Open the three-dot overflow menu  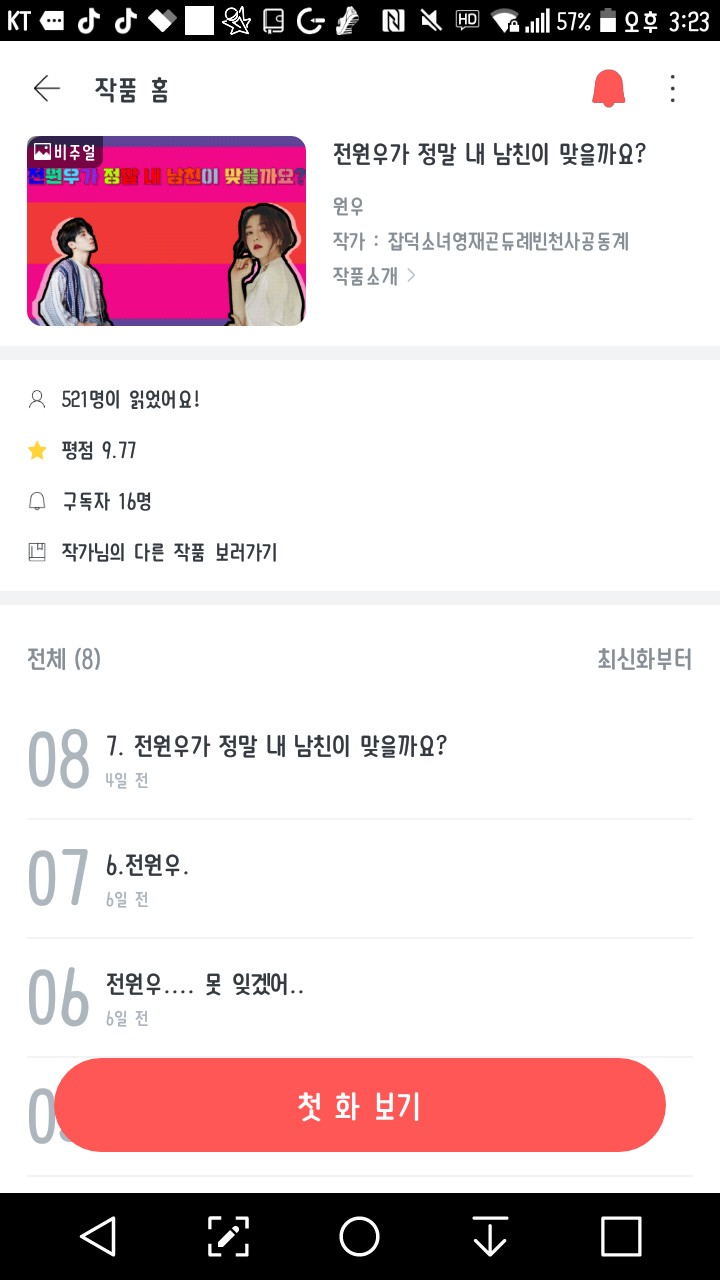point(673,89)
